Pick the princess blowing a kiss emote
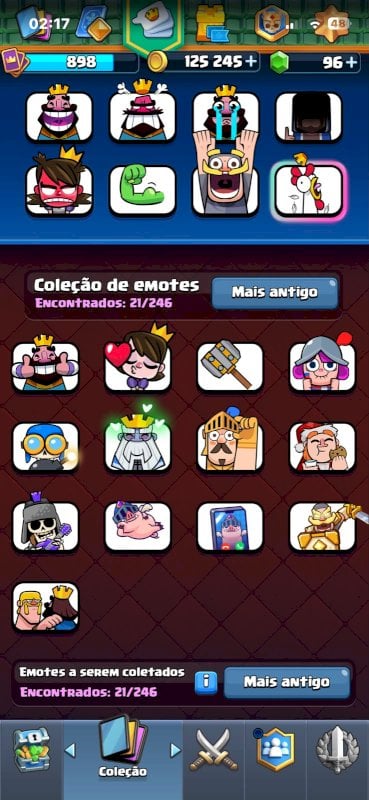369x800 pixels. coord(138,359)
